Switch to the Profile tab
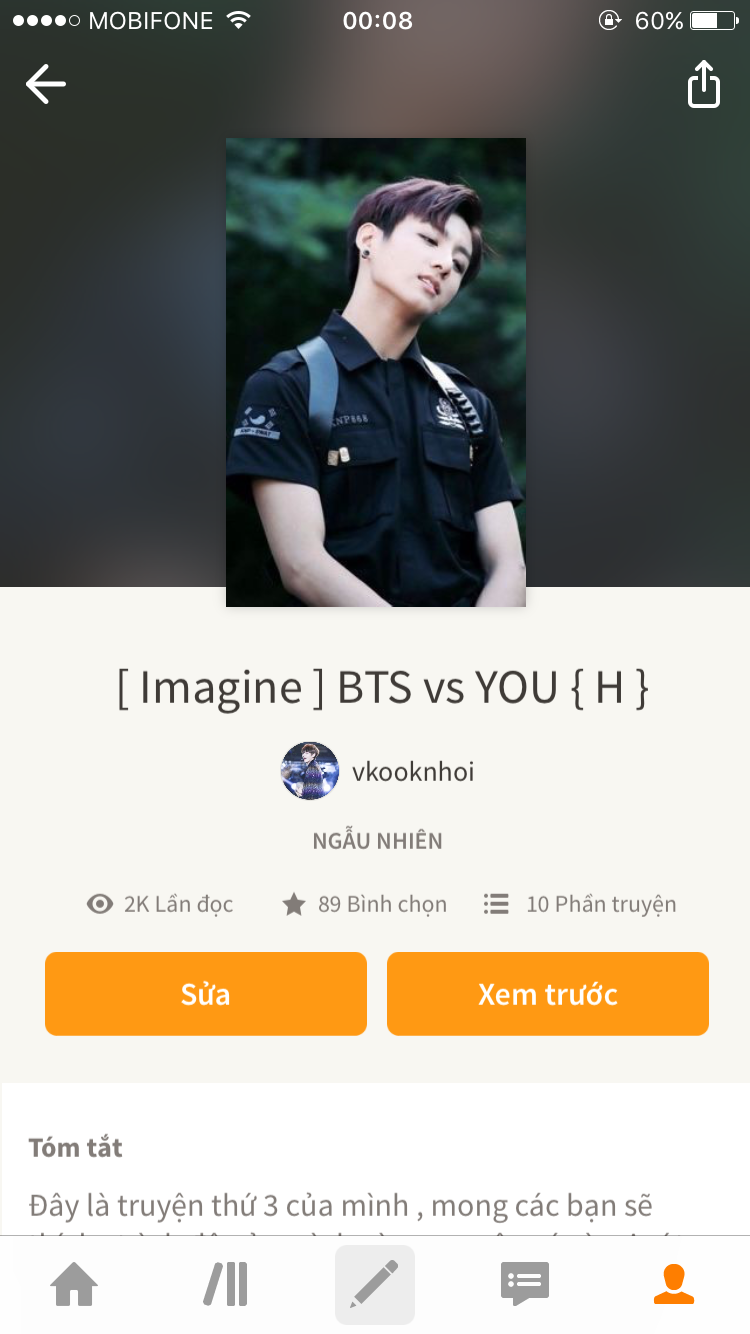Screen dimensions: 750x1334 coord(674,1284)
